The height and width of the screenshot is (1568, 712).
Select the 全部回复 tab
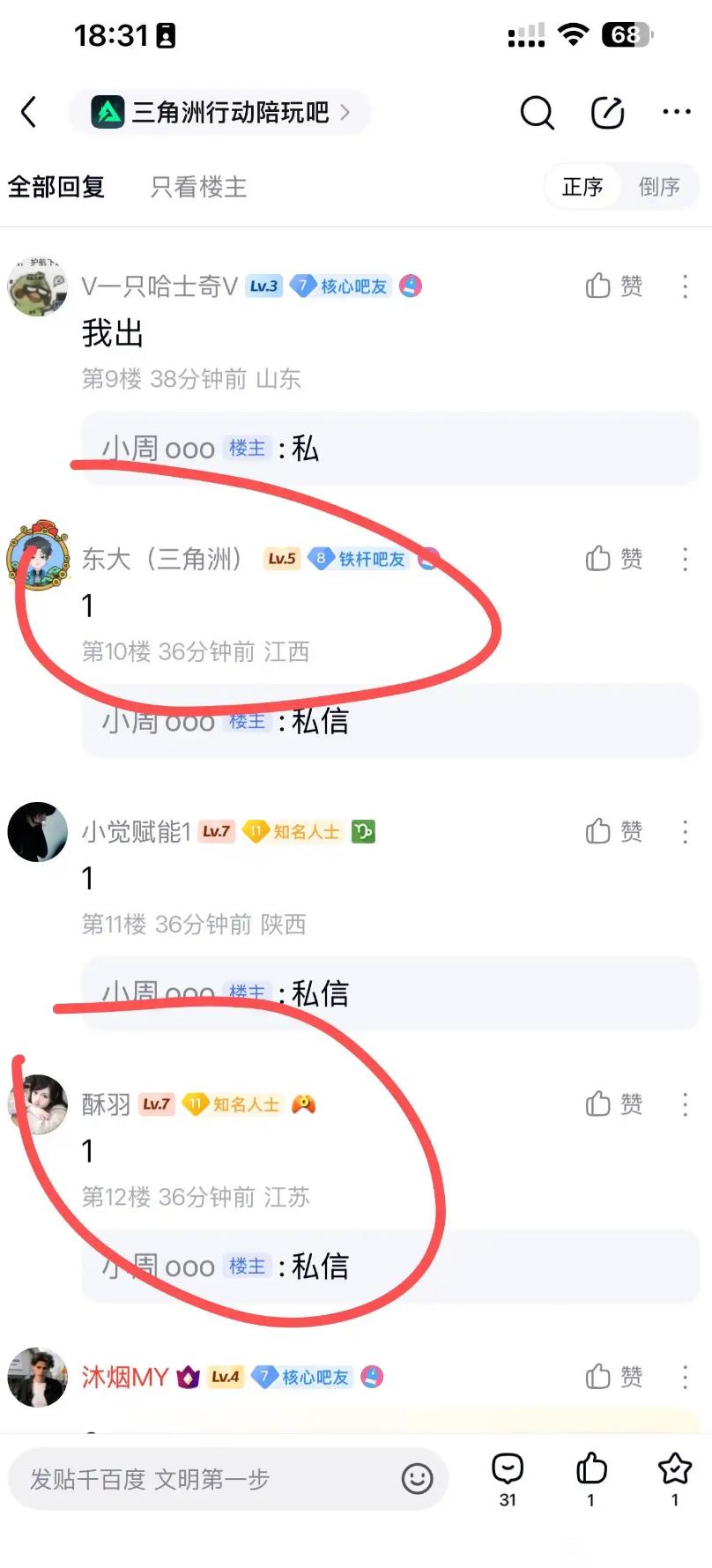coord(56,187)
